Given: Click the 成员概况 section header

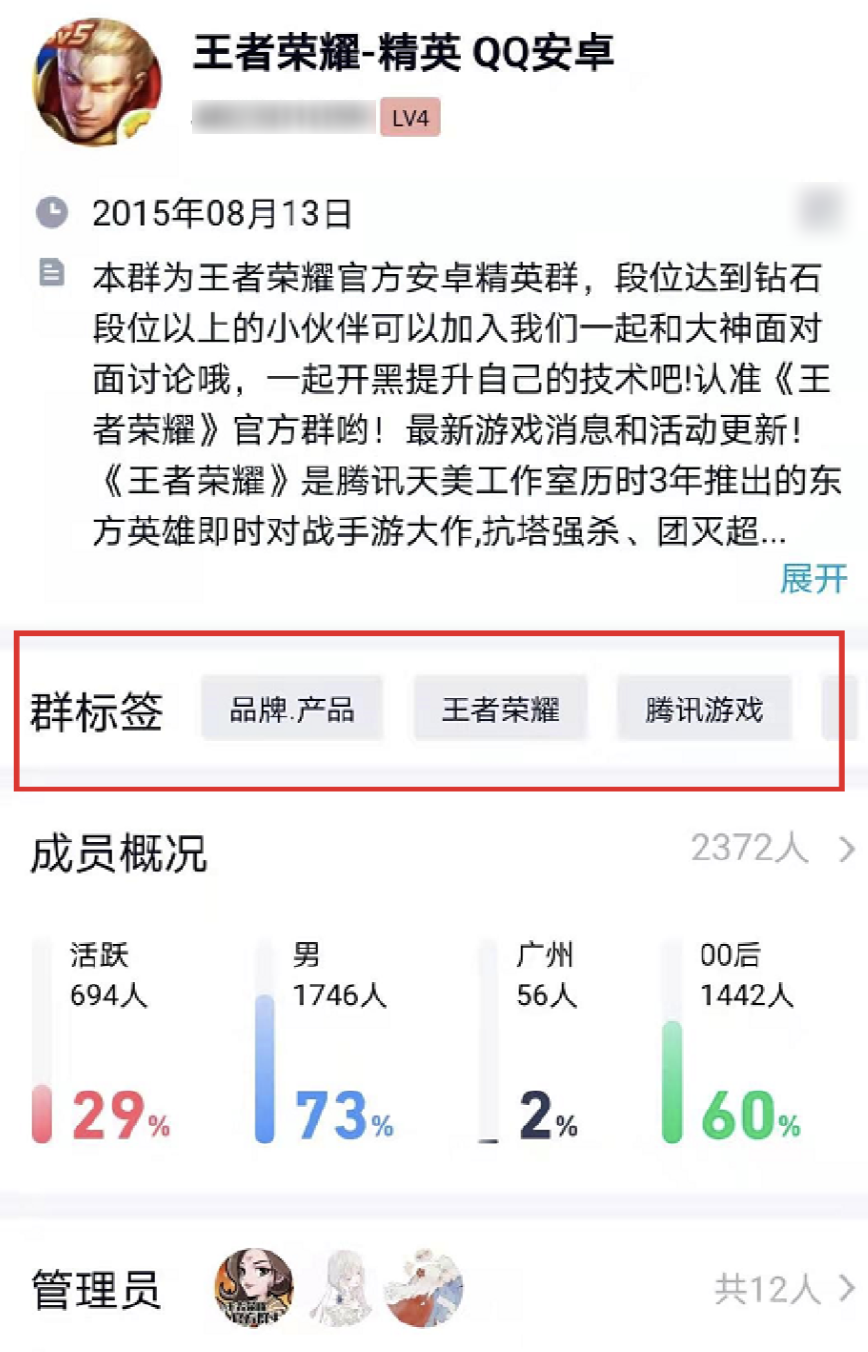Looking at the screenshot, I should [x=118, y=852].
